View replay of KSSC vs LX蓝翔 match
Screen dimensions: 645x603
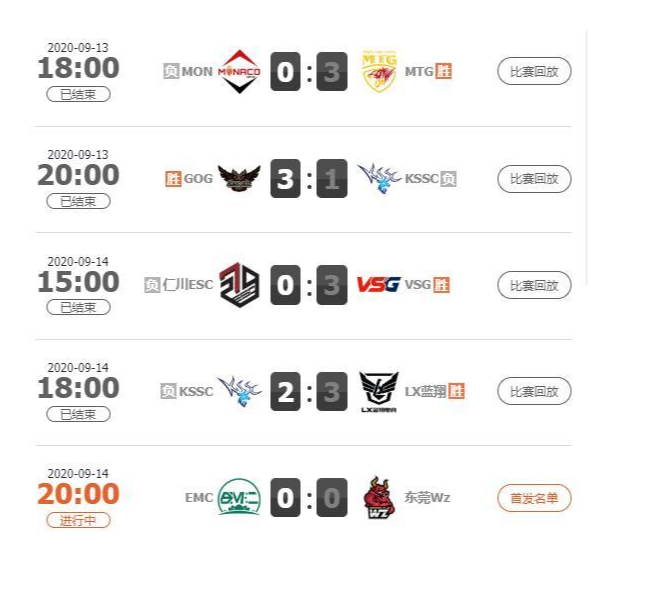[x=534, y=391]
